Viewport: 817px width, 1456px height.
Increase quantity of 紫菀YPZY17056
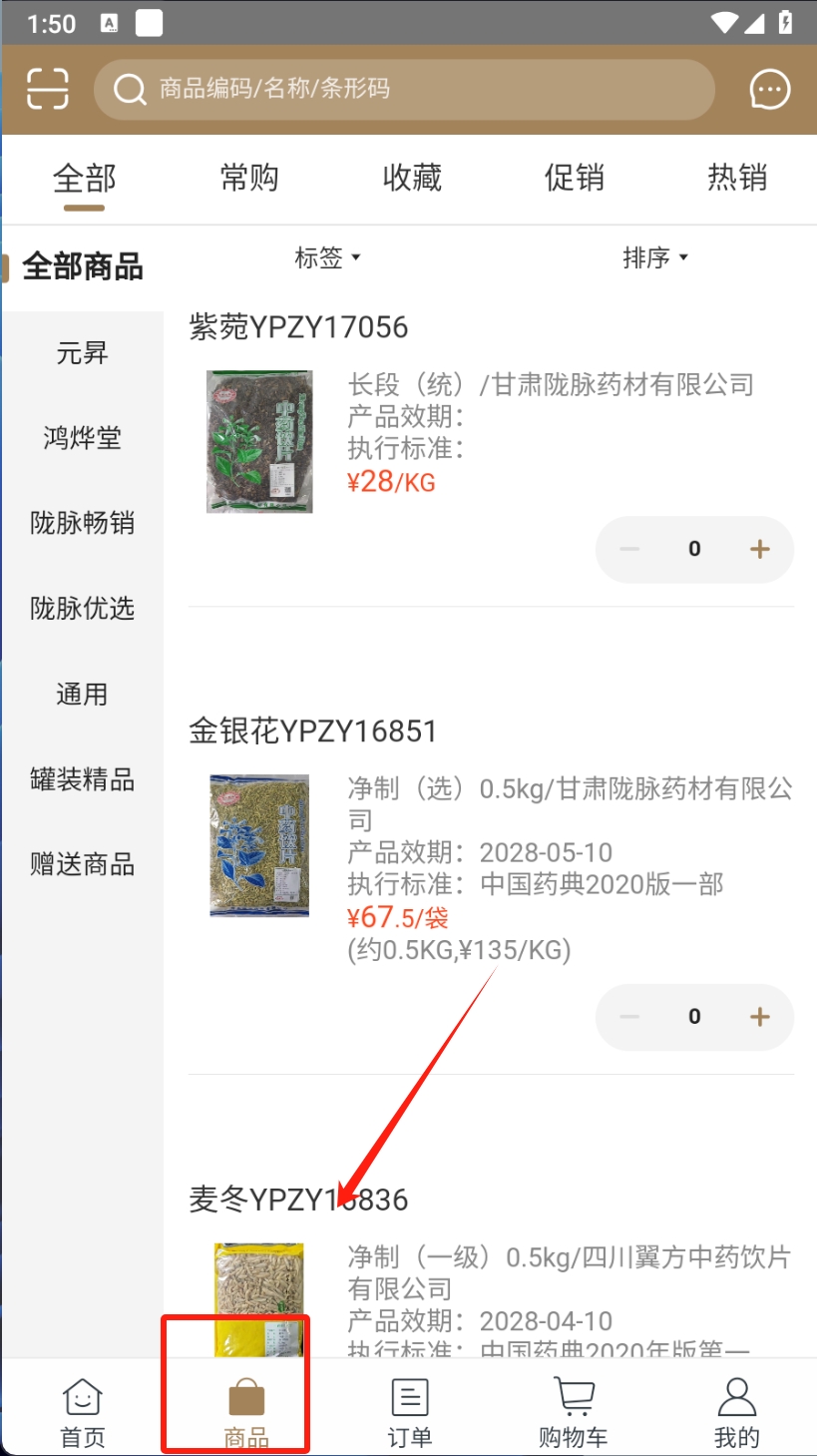(x=759, y=549)
